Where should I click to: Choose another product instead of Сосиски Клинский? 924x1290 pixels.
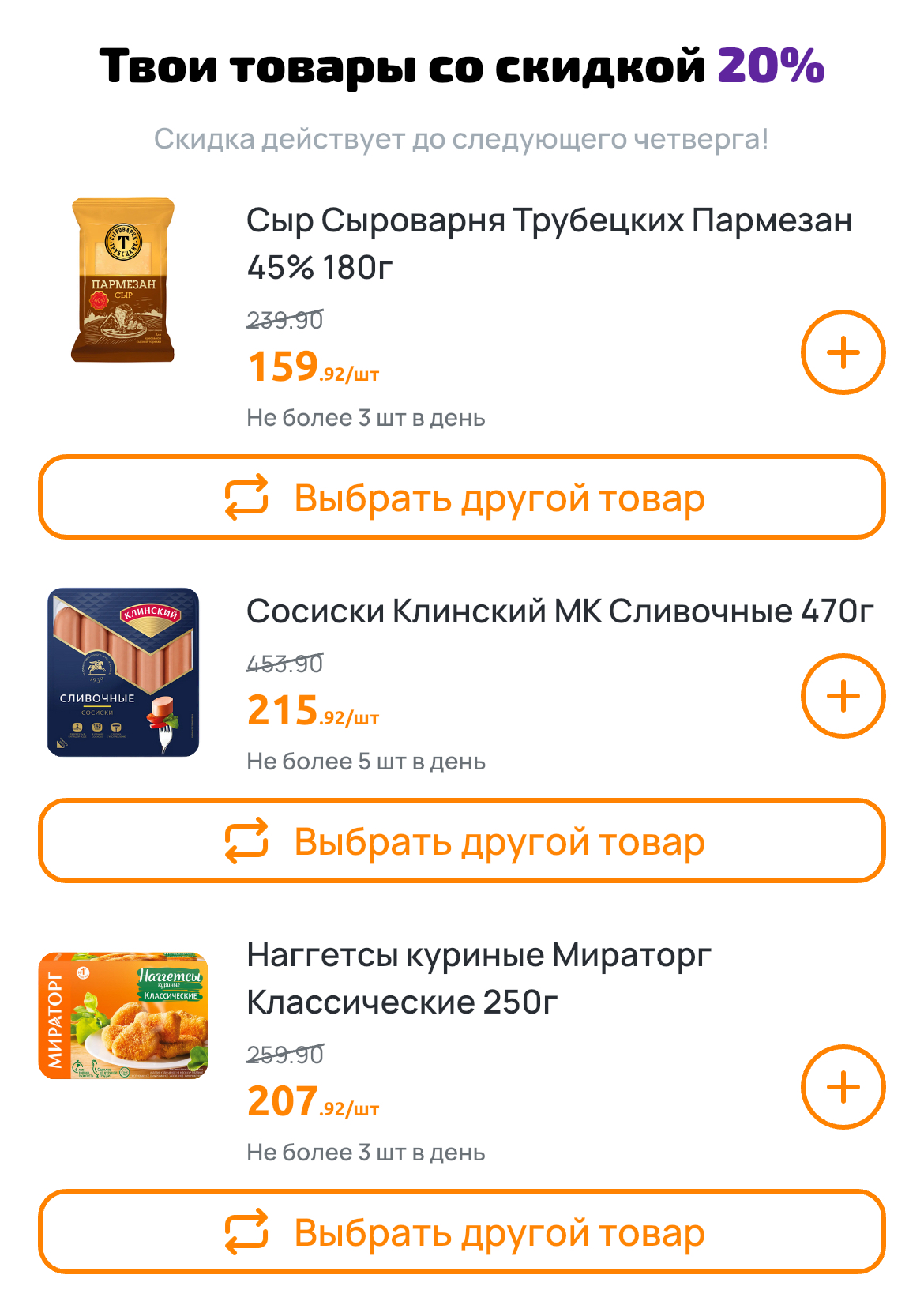pos(462,841)
